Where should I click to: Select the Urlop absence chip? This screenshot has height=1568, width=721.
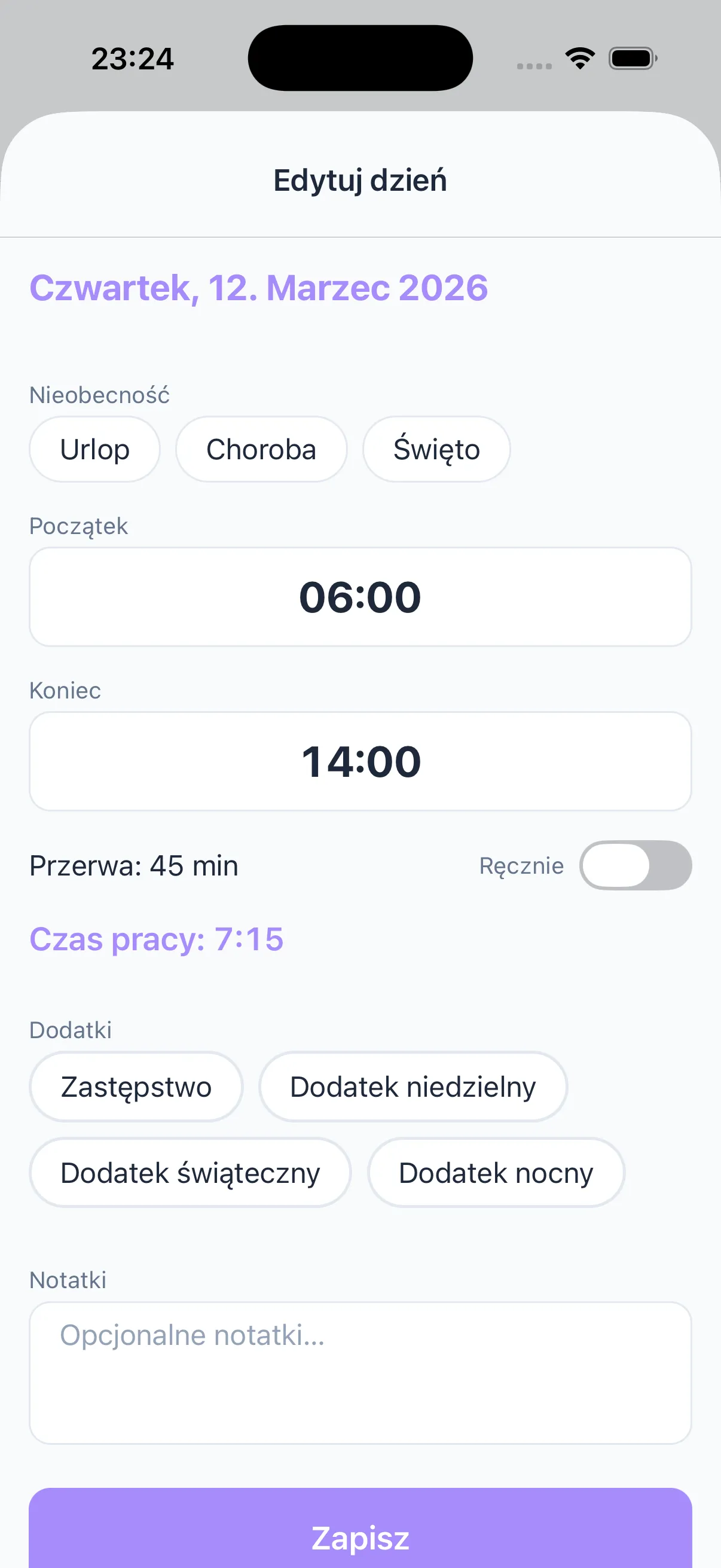tap(94, 449)
